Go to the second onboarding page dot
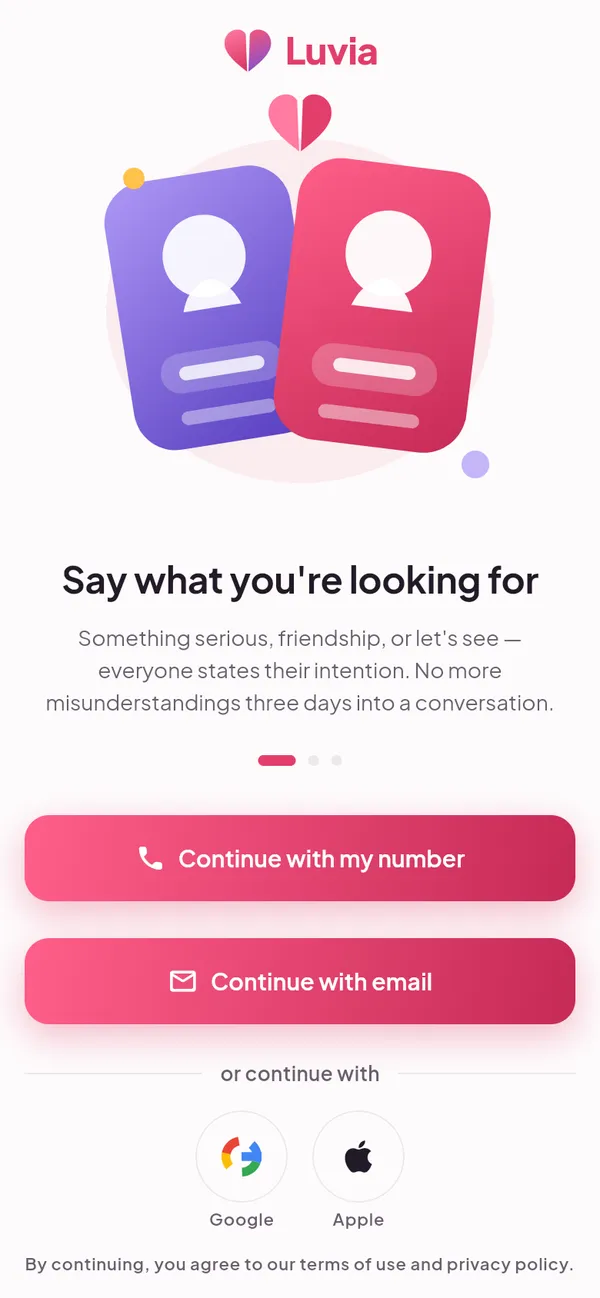 313,760
